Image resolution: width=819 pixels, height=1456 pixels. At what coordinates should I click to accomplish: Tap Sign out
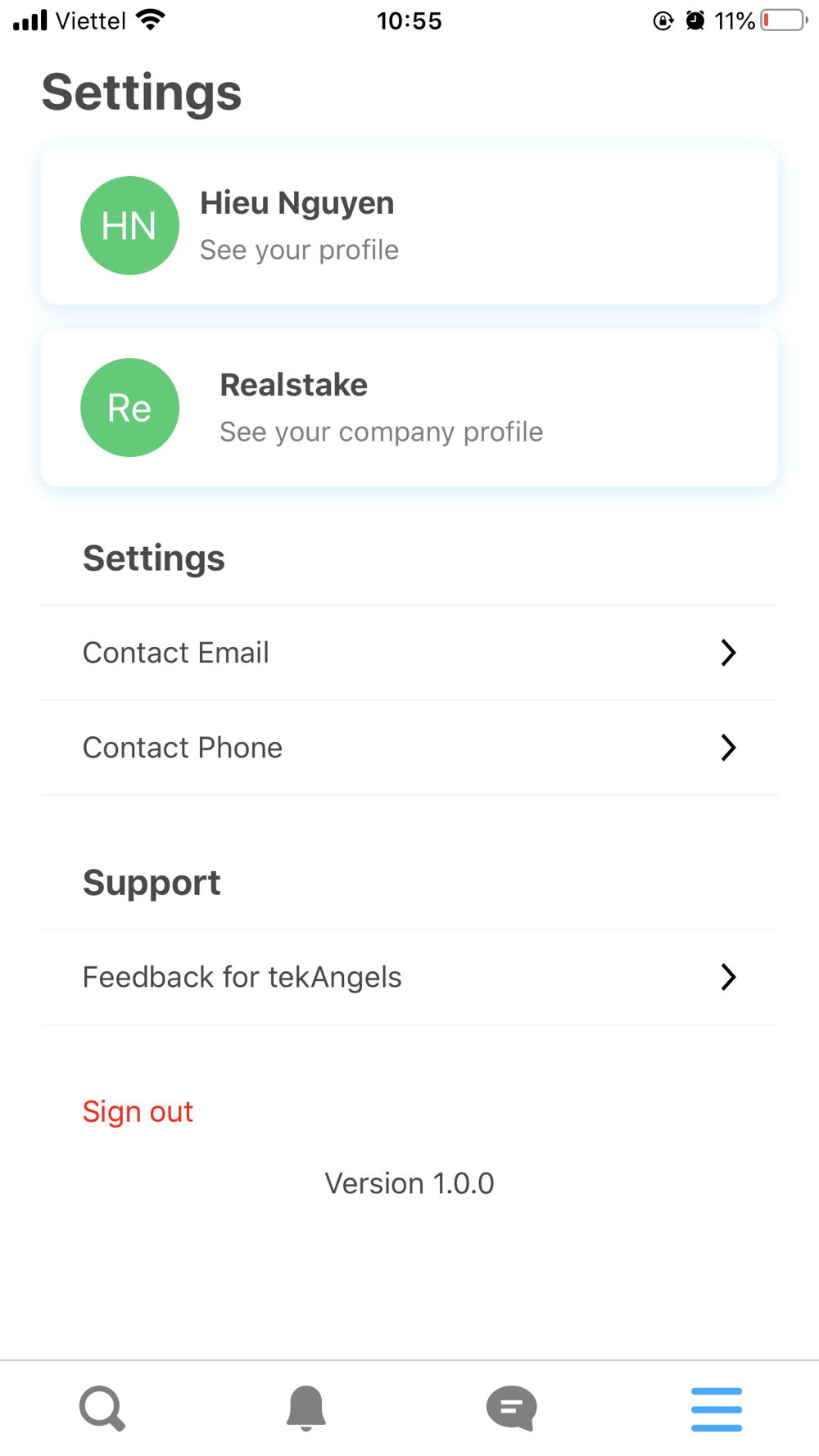coord(138,1111)
